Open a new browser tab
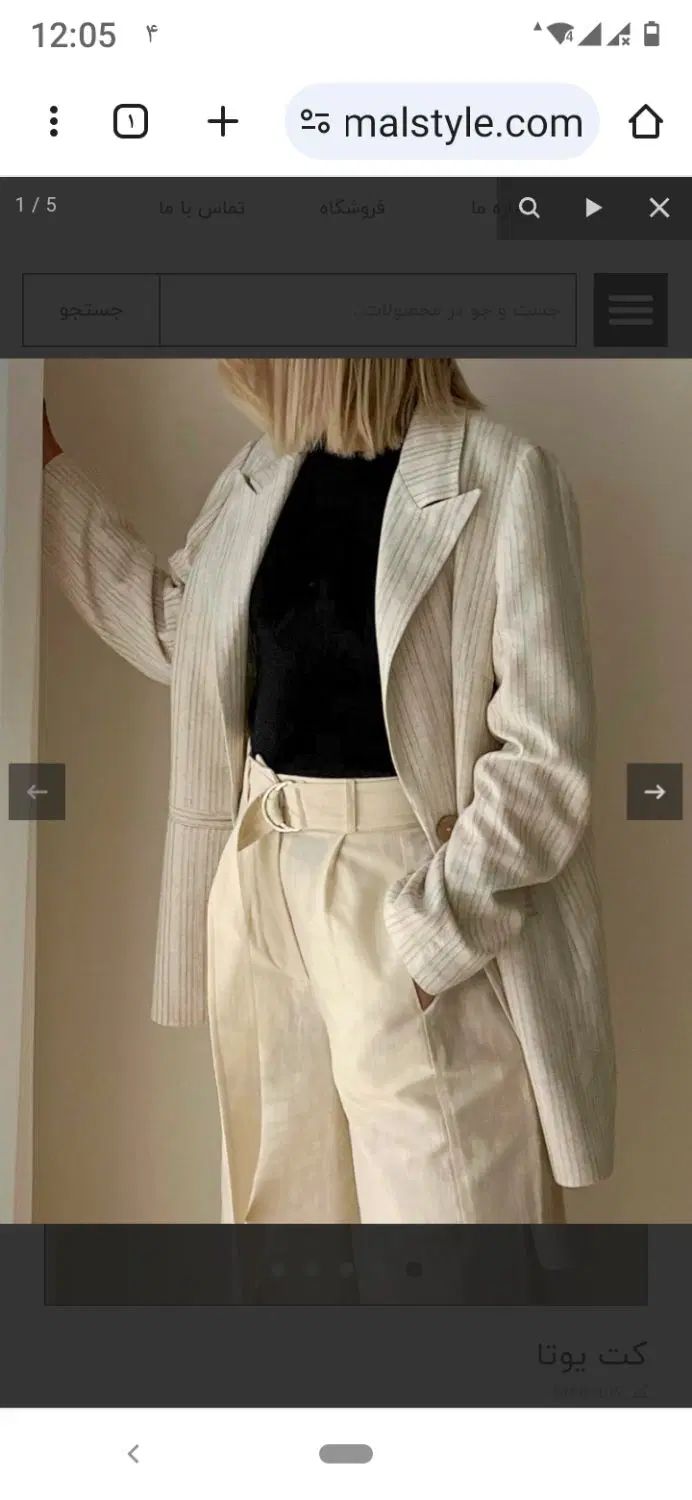692x1500 pixels. 223,122
